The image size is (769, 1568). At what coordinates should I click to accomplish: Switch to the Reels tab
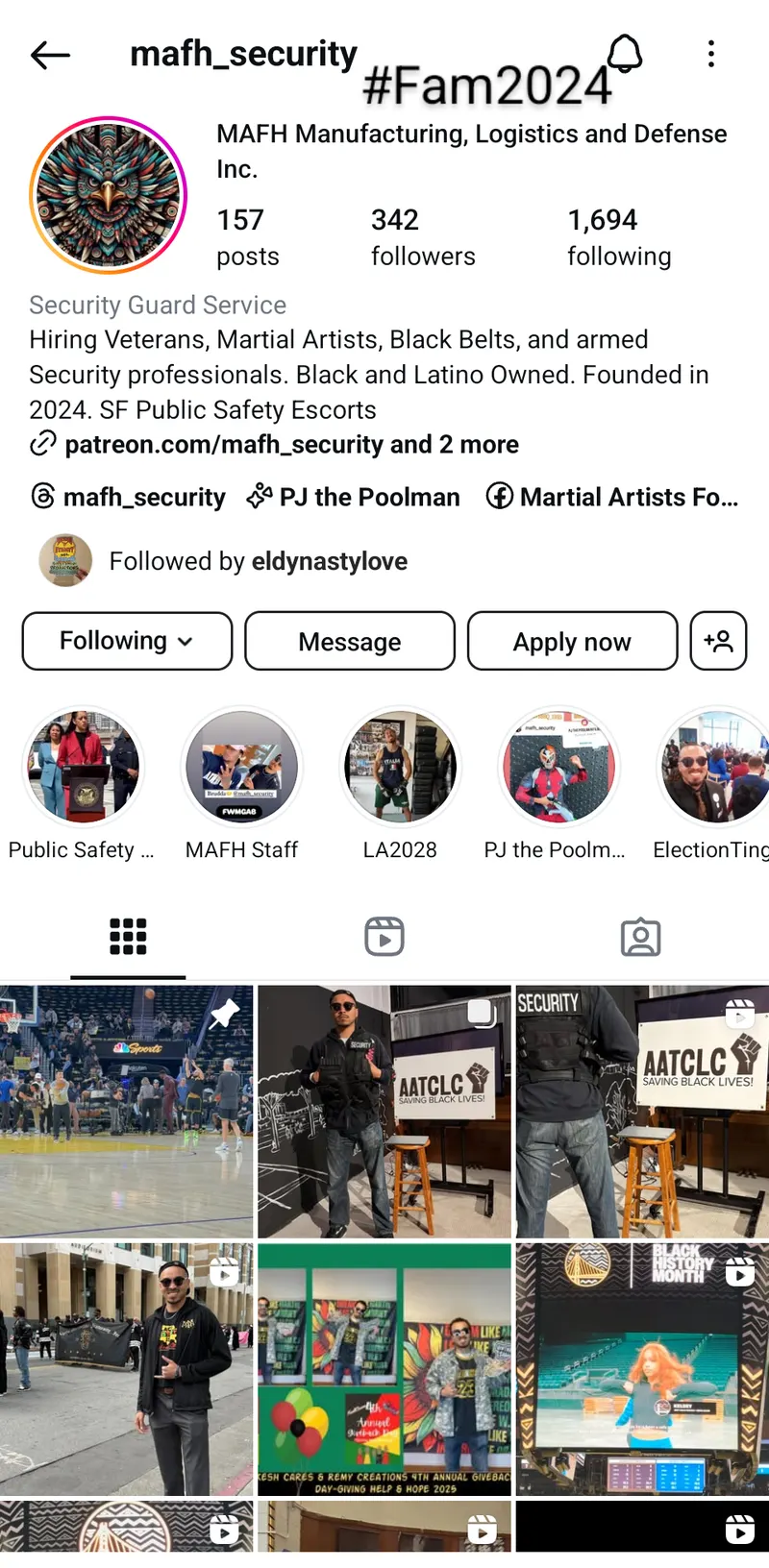pyautogui.click(x=384, y=937)
